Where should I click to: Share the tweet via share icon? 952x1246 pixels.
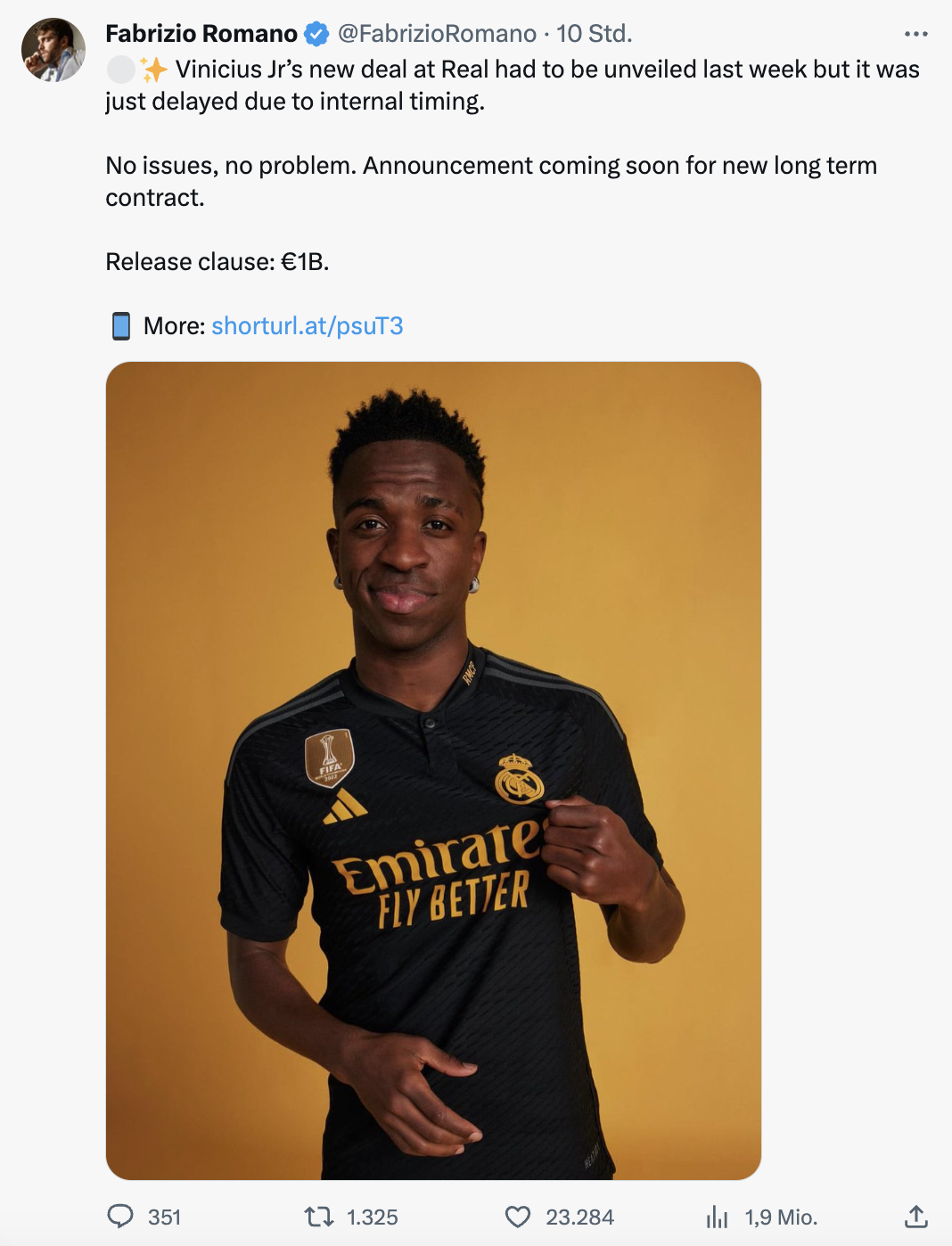point(915,1217)
